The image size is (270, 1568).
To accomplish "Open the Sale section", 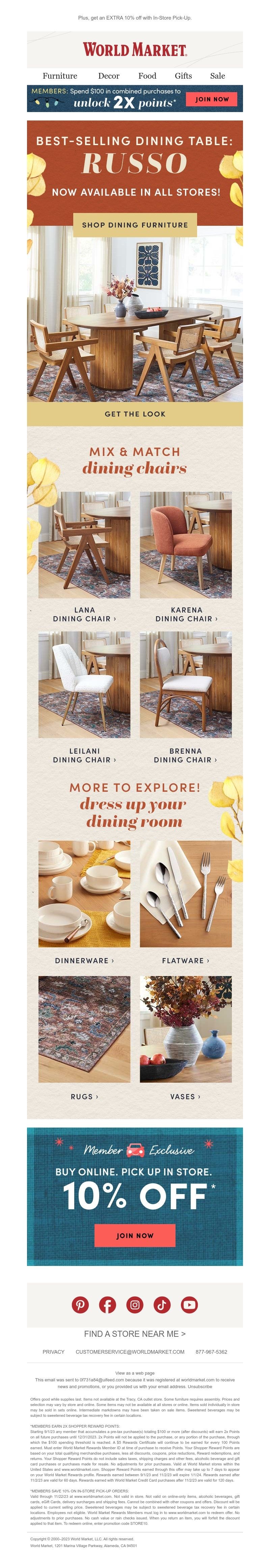I will click(217, 76).
